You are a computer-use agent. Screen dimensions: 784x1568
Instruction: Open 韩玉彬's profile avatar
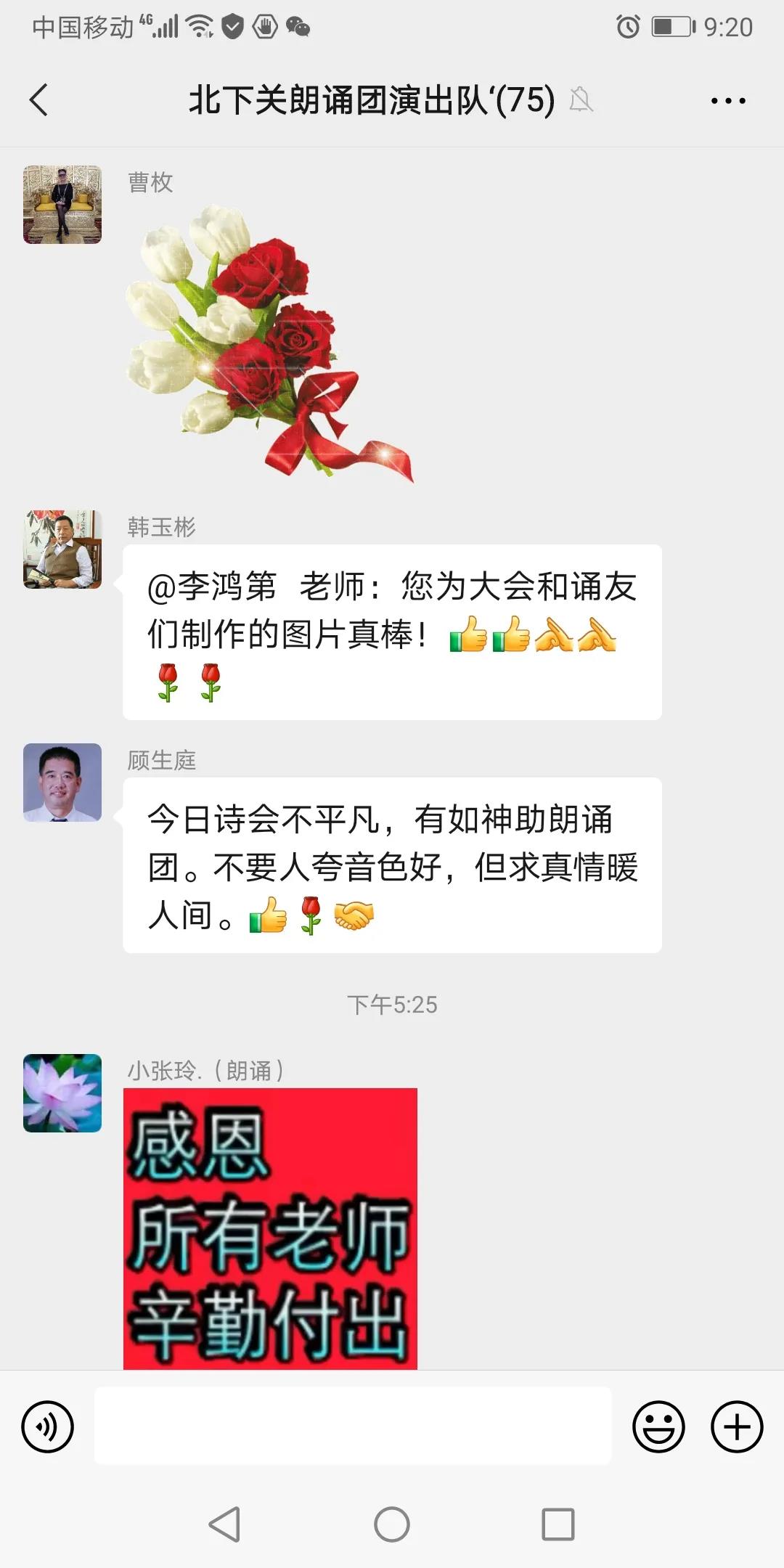(x=62, y=550)
